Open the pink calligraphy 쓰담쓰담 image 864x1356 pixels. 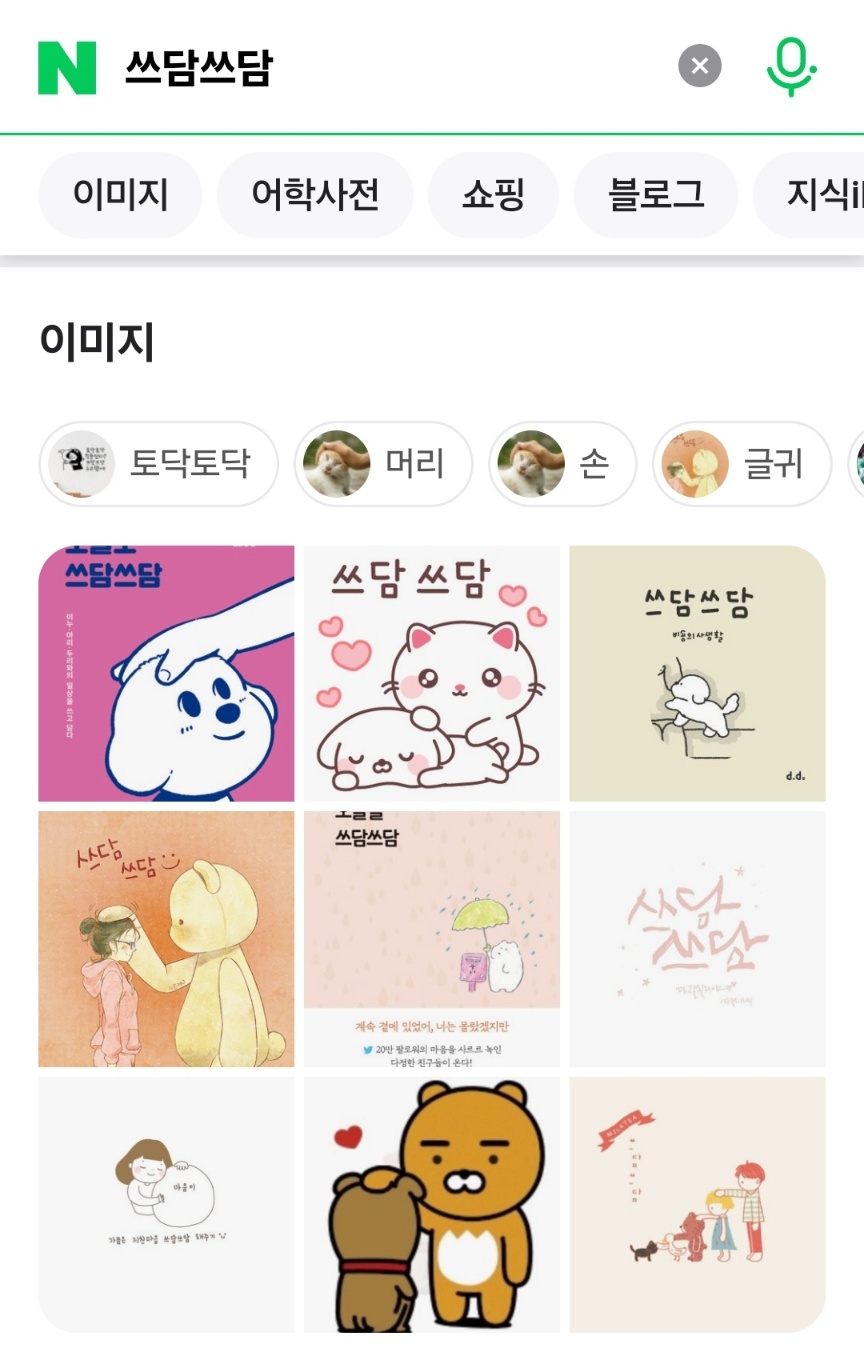pos(697,939)
